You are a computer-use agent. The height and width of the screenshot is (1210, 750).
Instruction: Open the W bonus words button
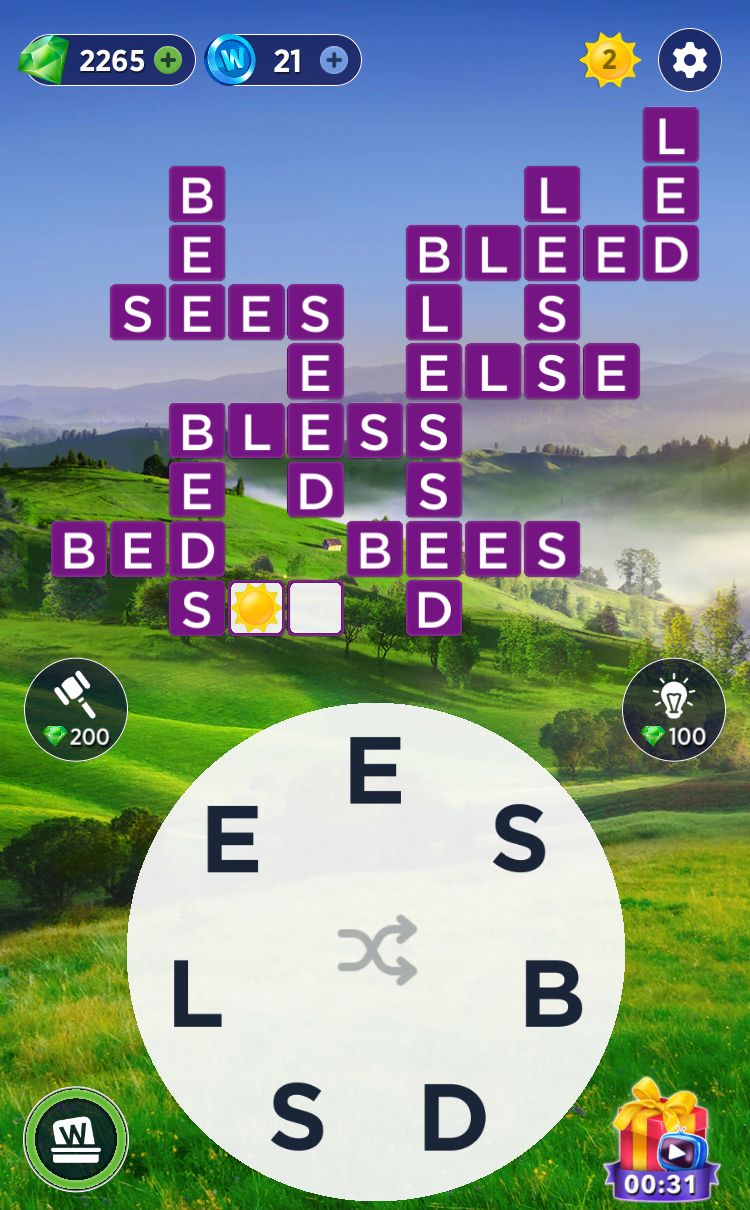coord(76,1139)
